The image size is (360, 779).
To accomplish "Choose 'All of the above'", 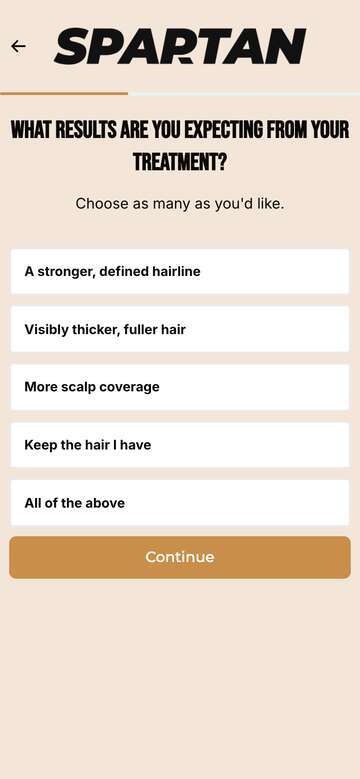I will point(180,503).
